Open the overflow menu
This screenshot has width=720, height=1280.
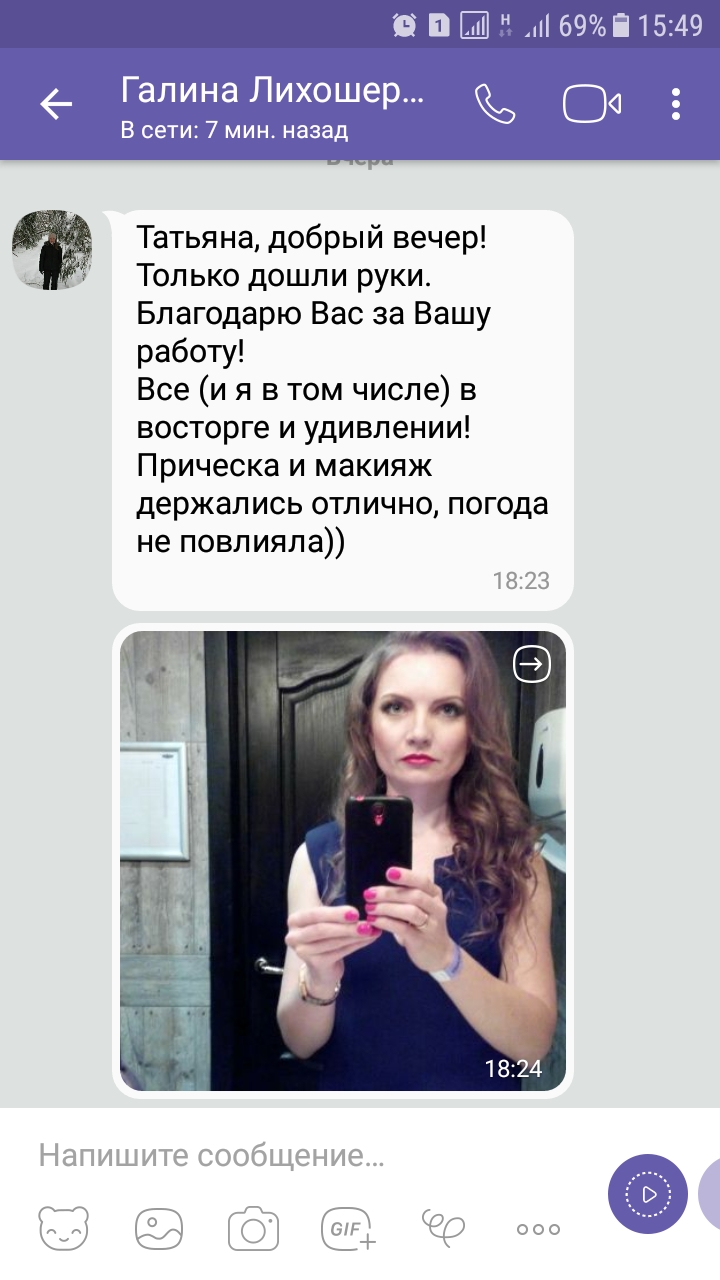click(x=676, y=104)
